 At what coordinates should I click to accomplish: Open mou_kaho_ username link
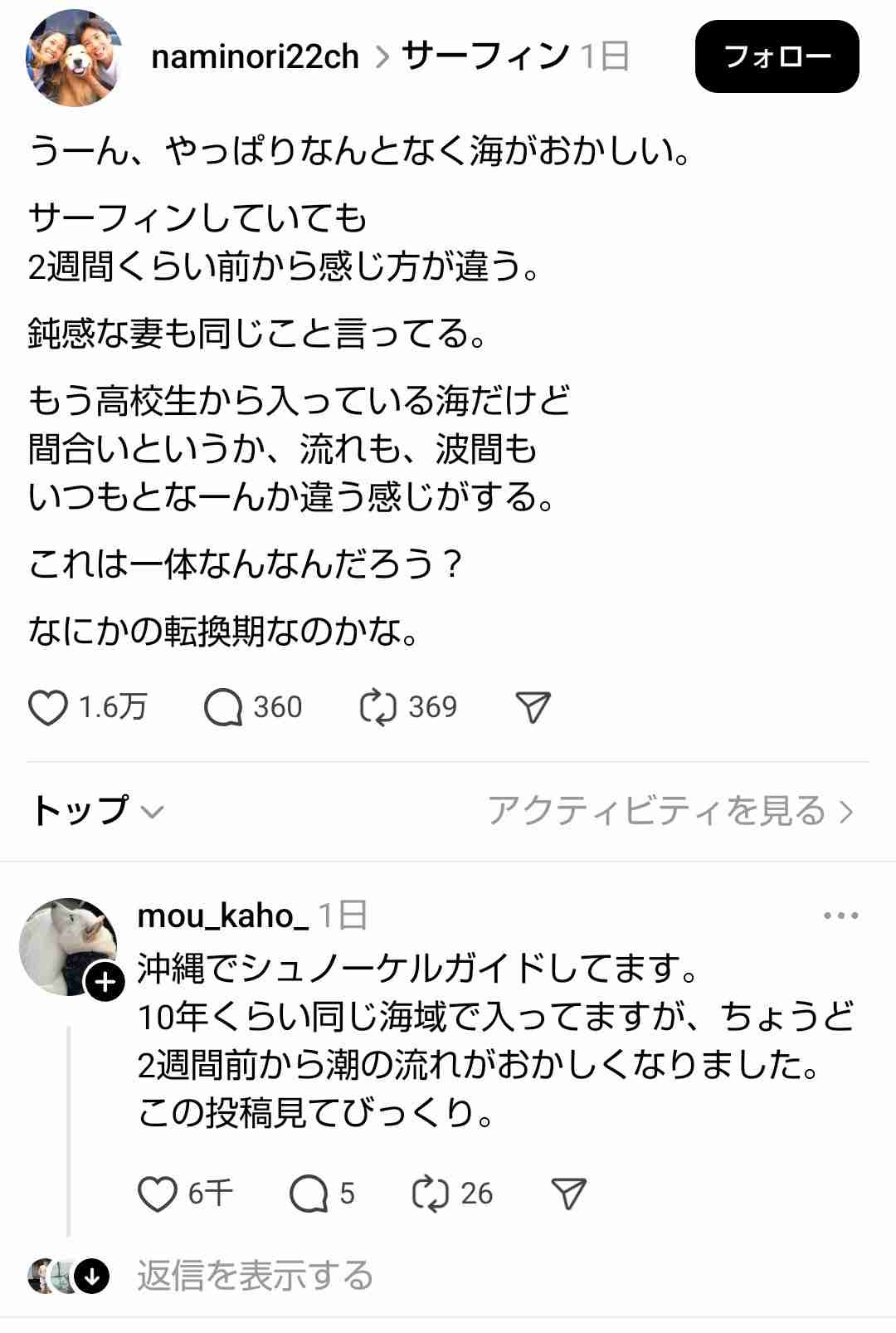click(x=223, y=916)
